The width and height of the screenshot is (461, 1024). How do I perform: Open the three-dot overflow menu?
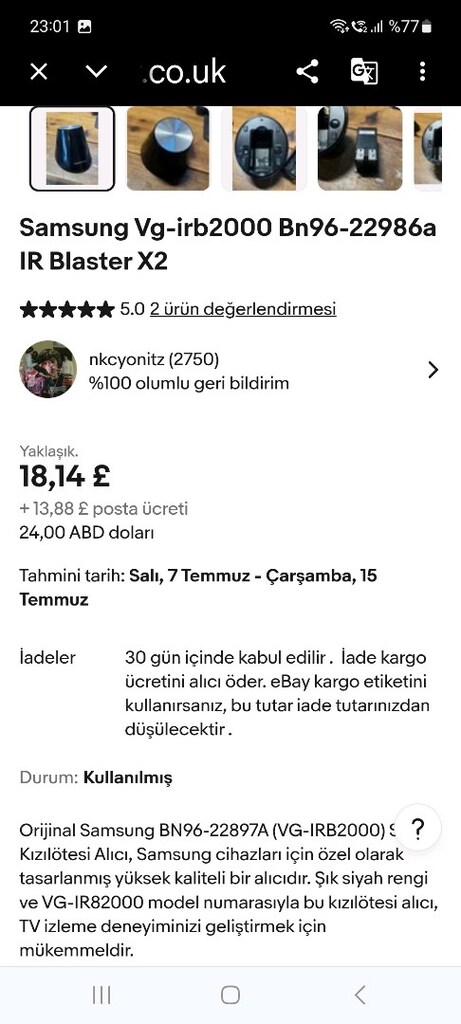[422, 72]
